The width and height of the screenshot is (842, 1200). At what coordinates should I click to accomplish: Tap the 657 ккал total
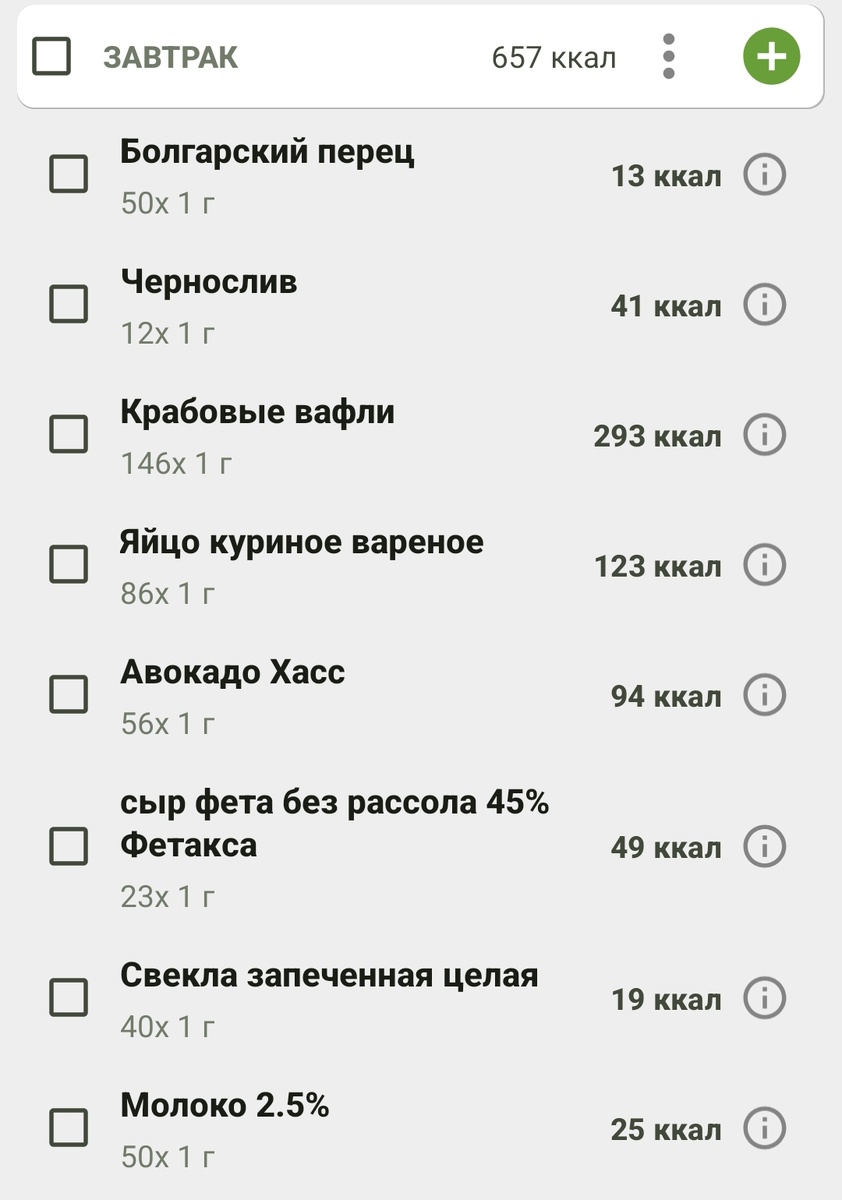click(553, 57)
